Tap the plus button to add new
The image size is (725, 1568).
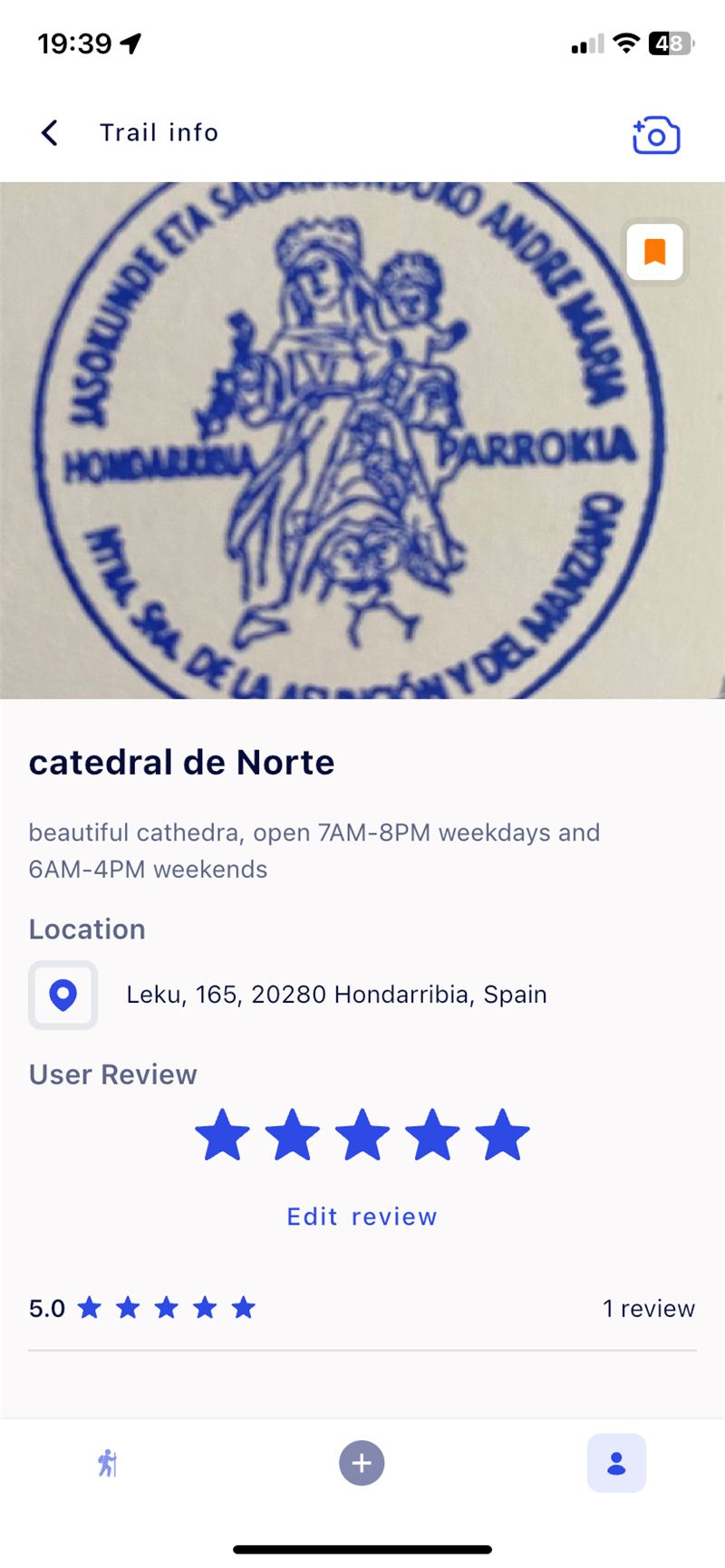point(362,1463)
